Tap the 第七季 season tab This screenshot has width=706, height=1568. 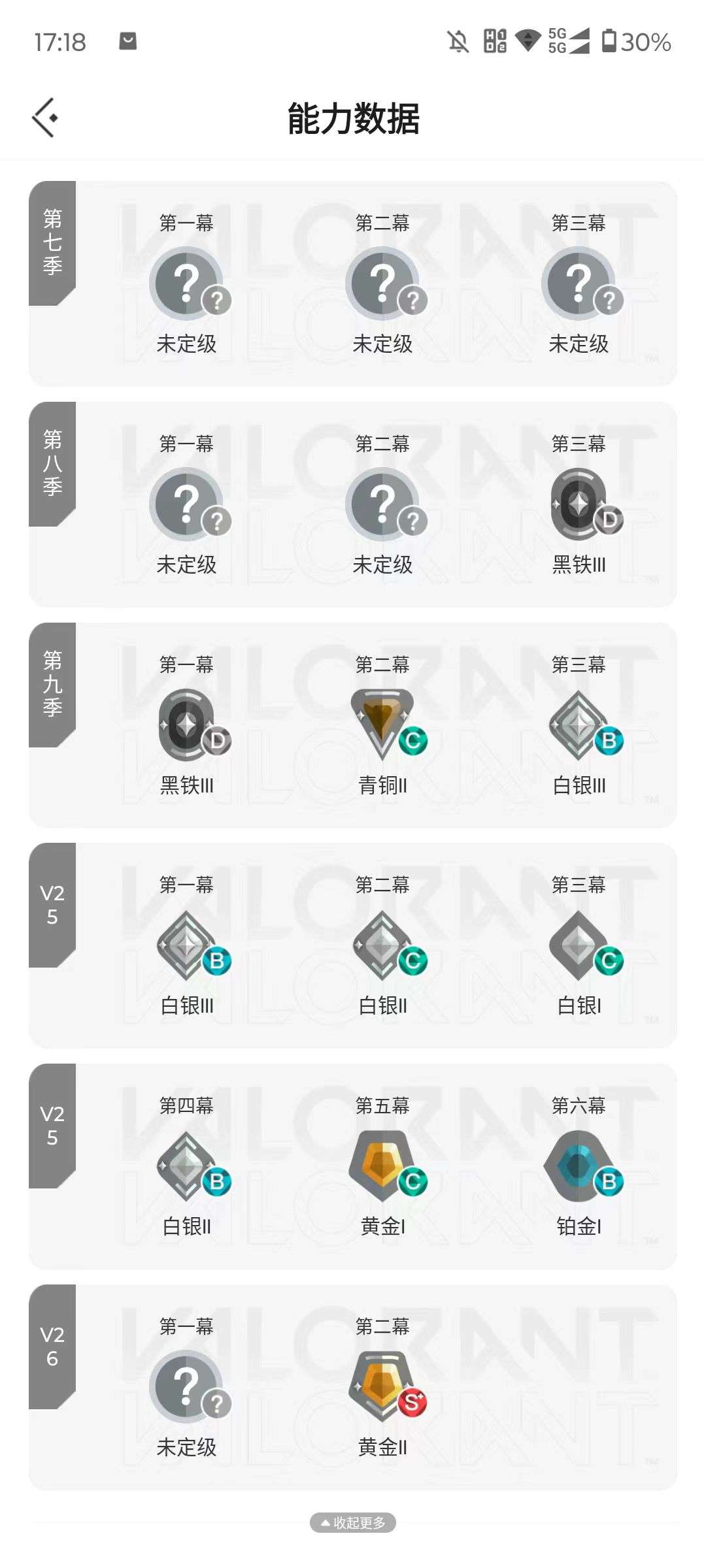click(x=52, y=242)
